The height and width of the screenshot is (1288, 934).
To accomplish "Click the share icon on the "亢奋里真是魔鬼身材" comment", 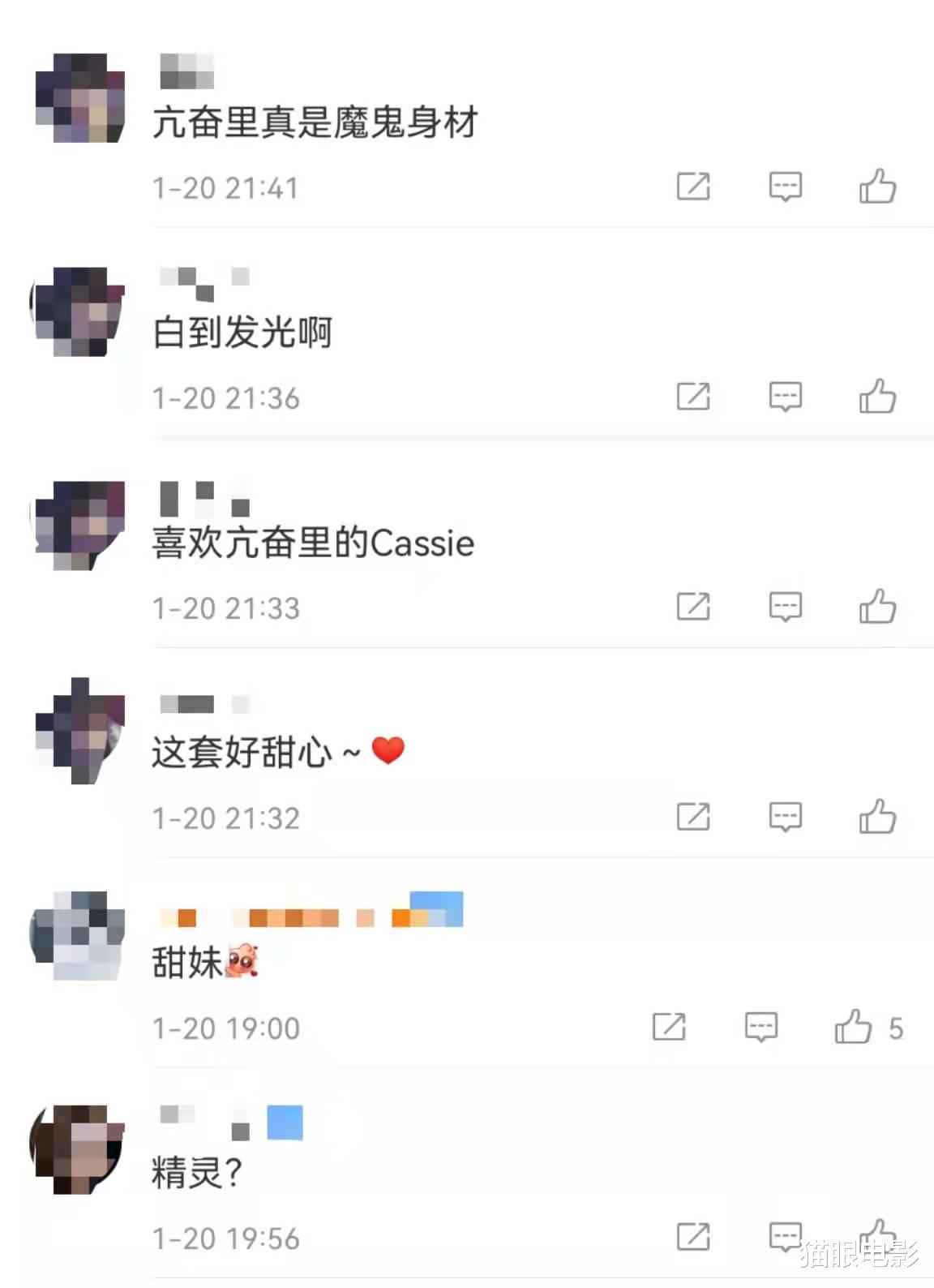I will pos(692,188).
